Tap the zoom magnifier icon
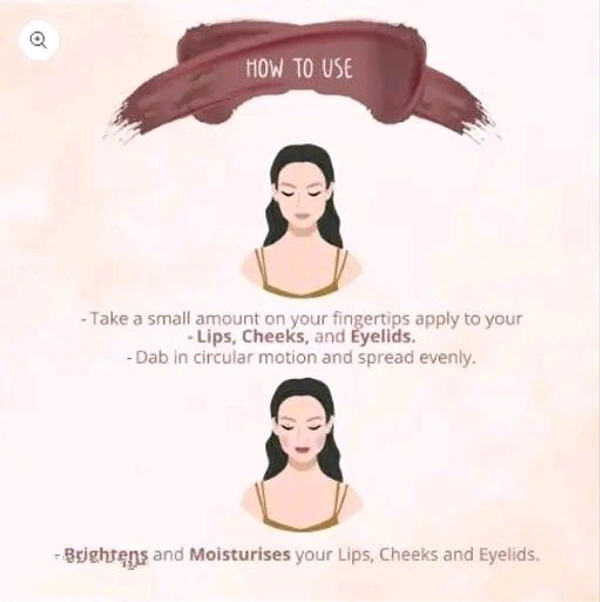Screen dimensions: 600x602 tap(38, 40)
